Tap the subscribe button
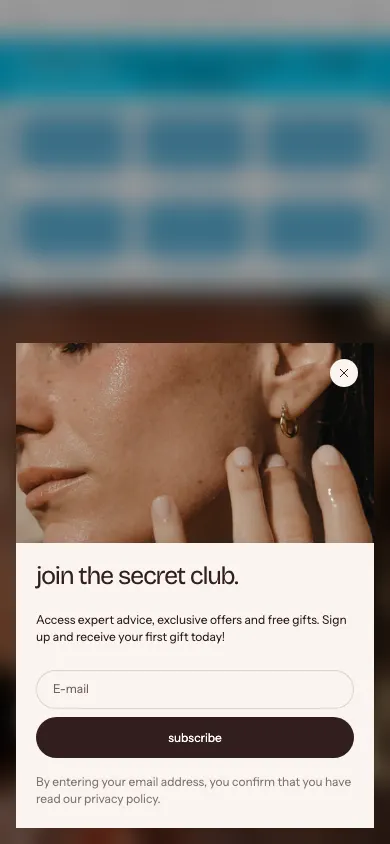The height and width of the screenshot is (844, 390). coord(195,737)
